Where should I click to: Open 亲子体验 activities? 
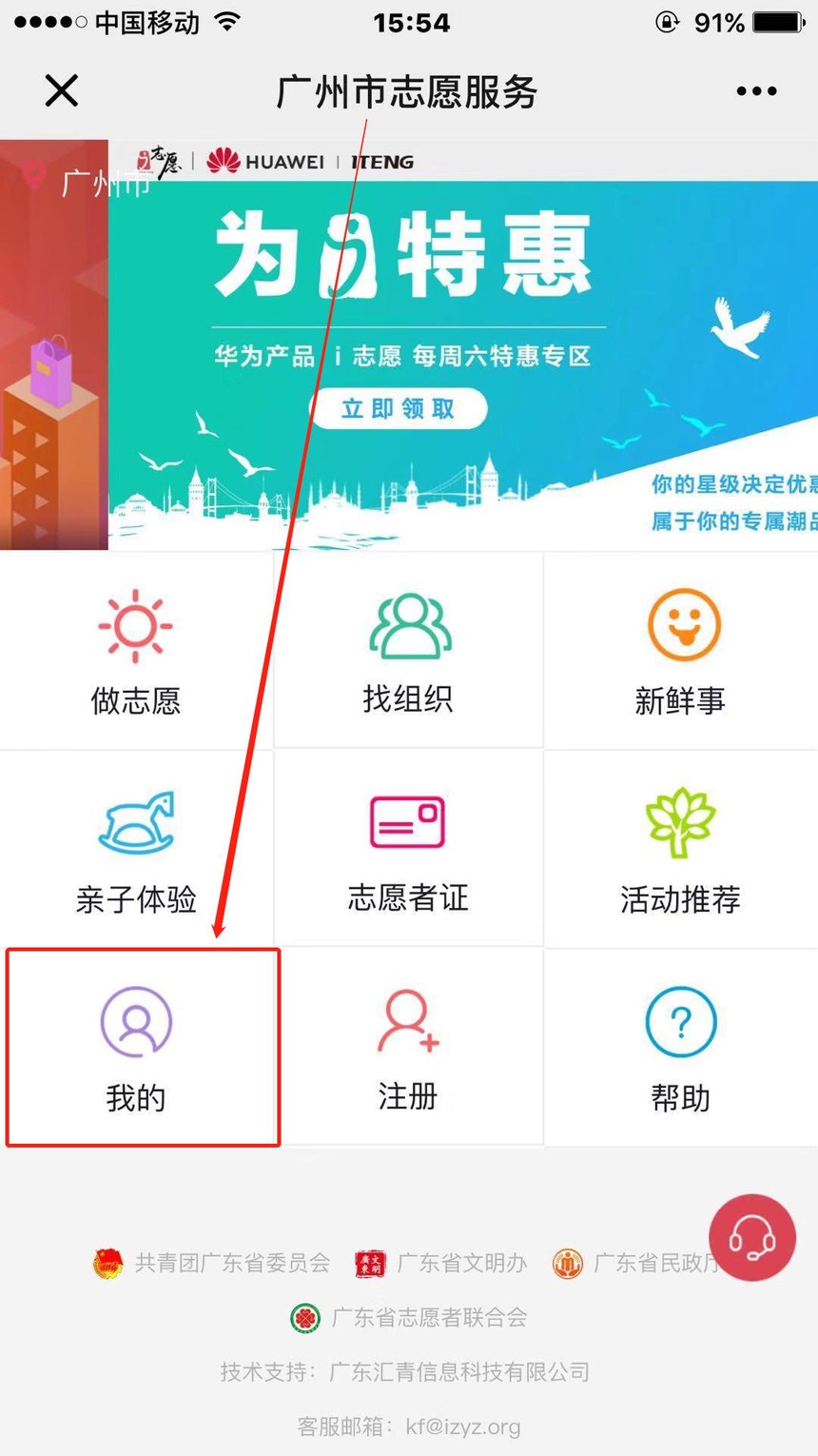tap(135, 849)
